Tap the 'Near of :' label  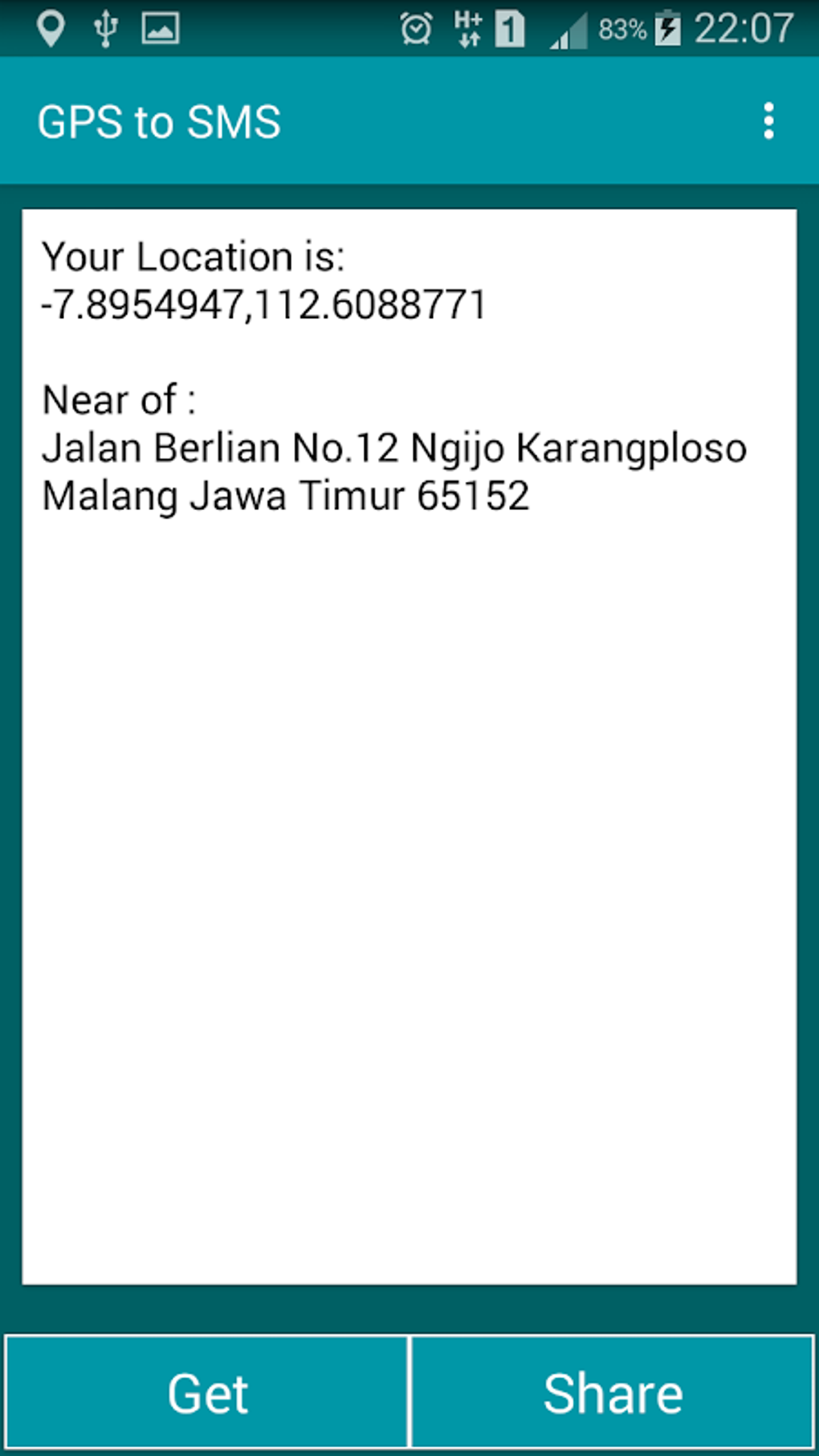(120, 399)
